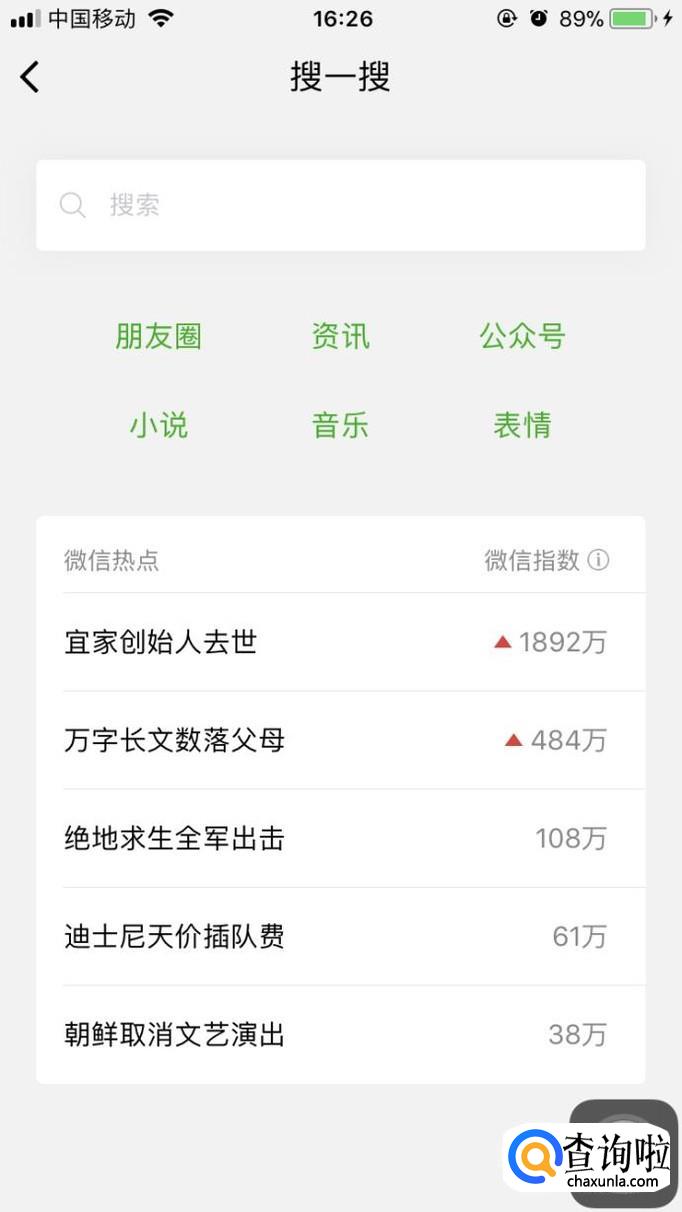Tap the 搜索 search field
This screenshot has height=1212, width=682.
(x=340, y=205)
